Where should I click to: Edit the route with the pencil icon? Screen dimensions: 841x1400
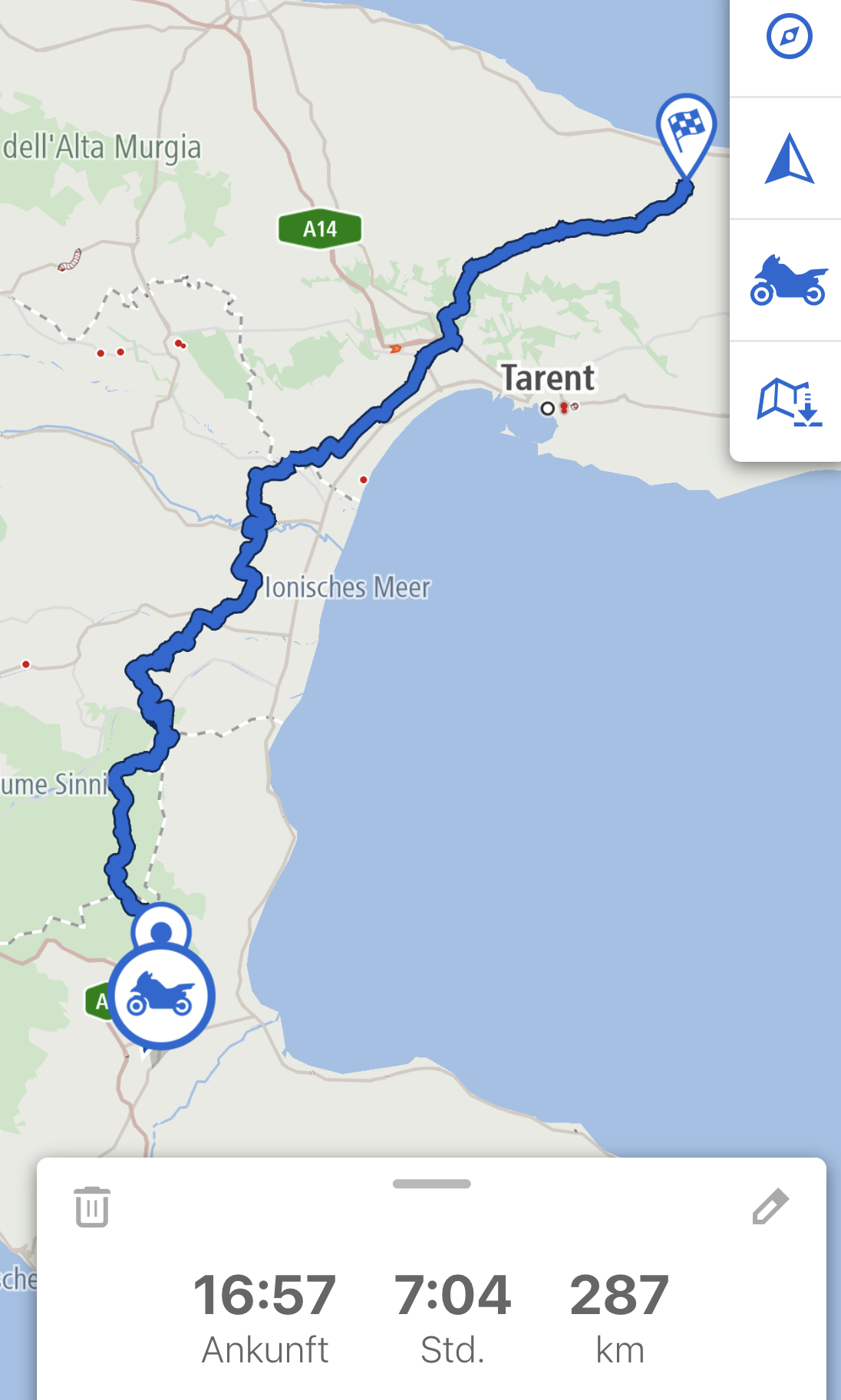[770, 1206]
